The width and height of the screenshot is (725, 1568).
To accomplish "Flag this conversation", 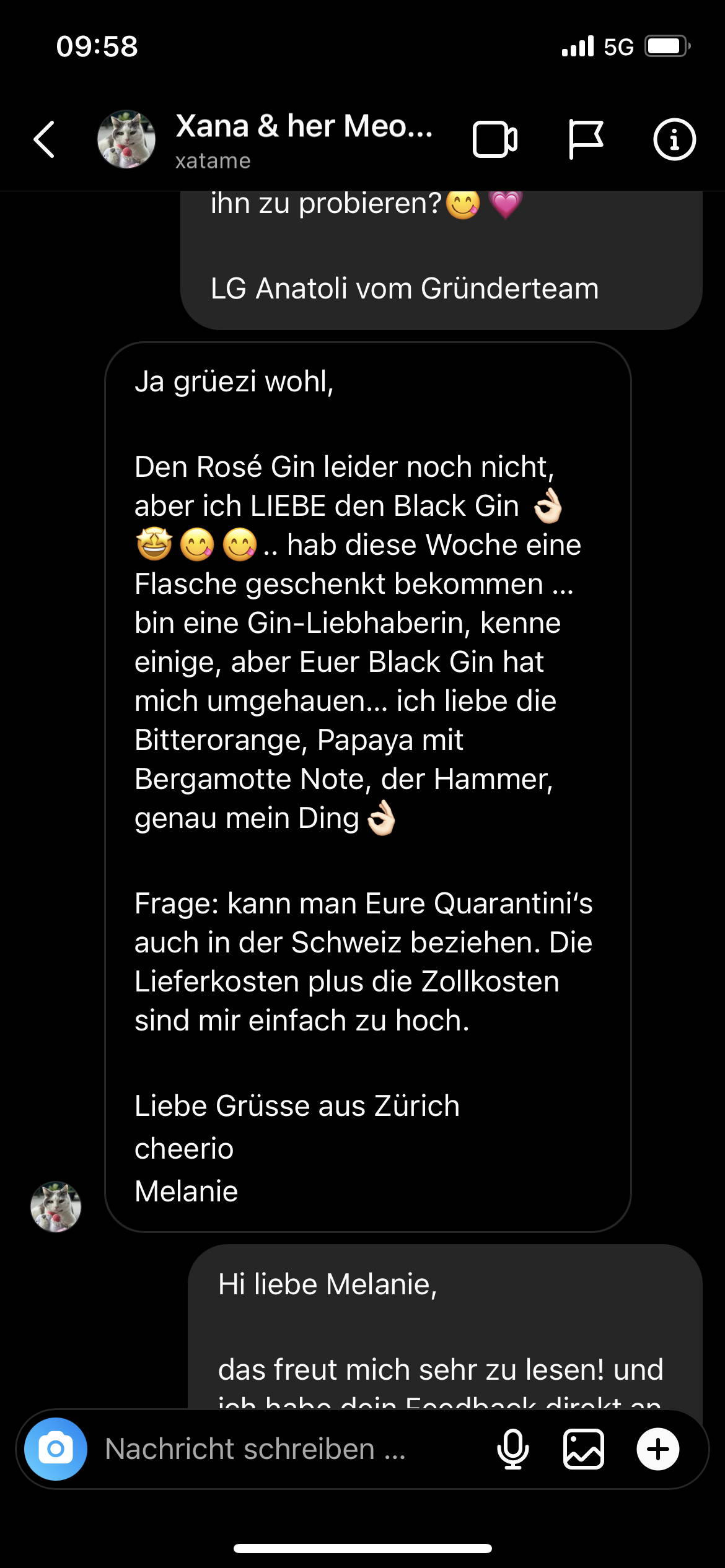I will (585, 140).
